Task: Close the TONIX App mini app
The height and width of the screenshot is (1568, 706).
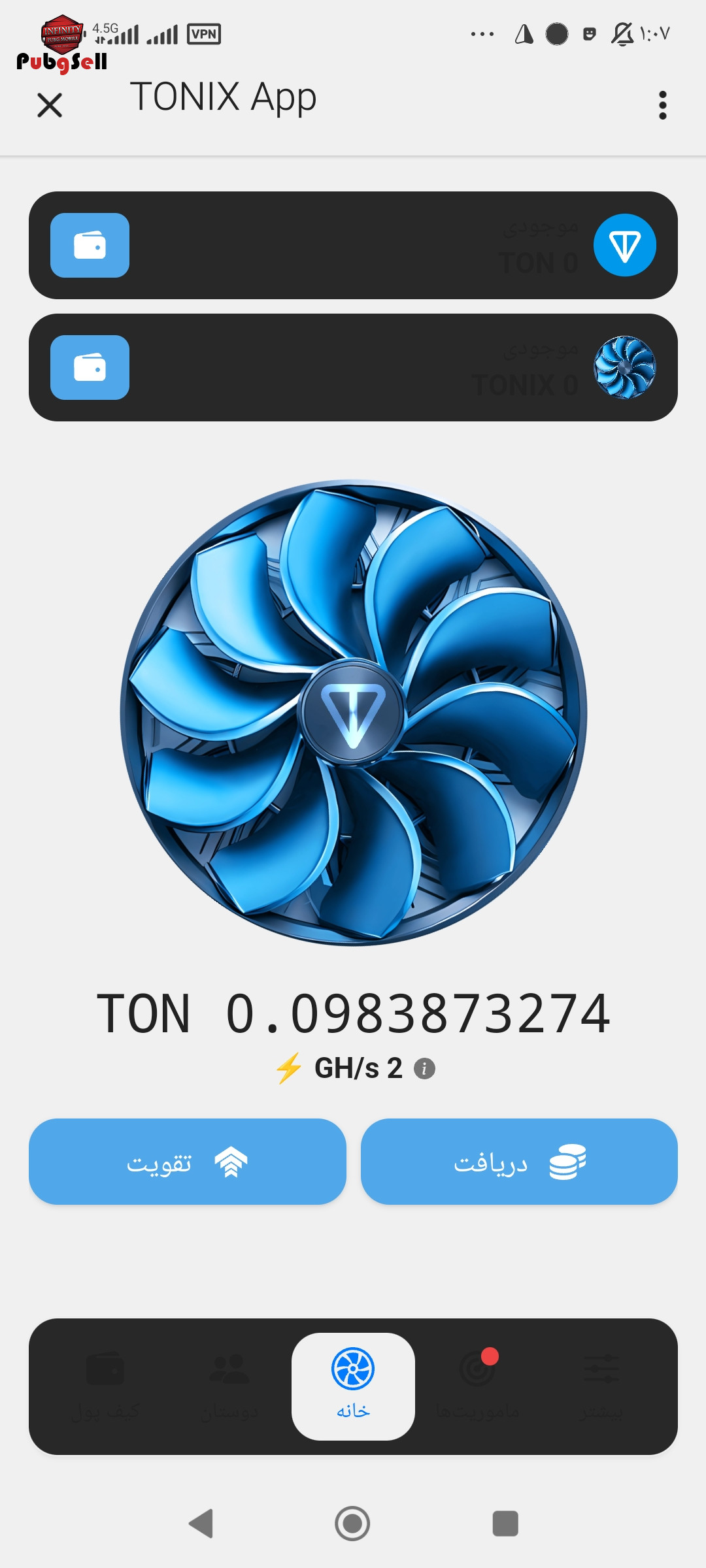Action: tap(50, 105)
